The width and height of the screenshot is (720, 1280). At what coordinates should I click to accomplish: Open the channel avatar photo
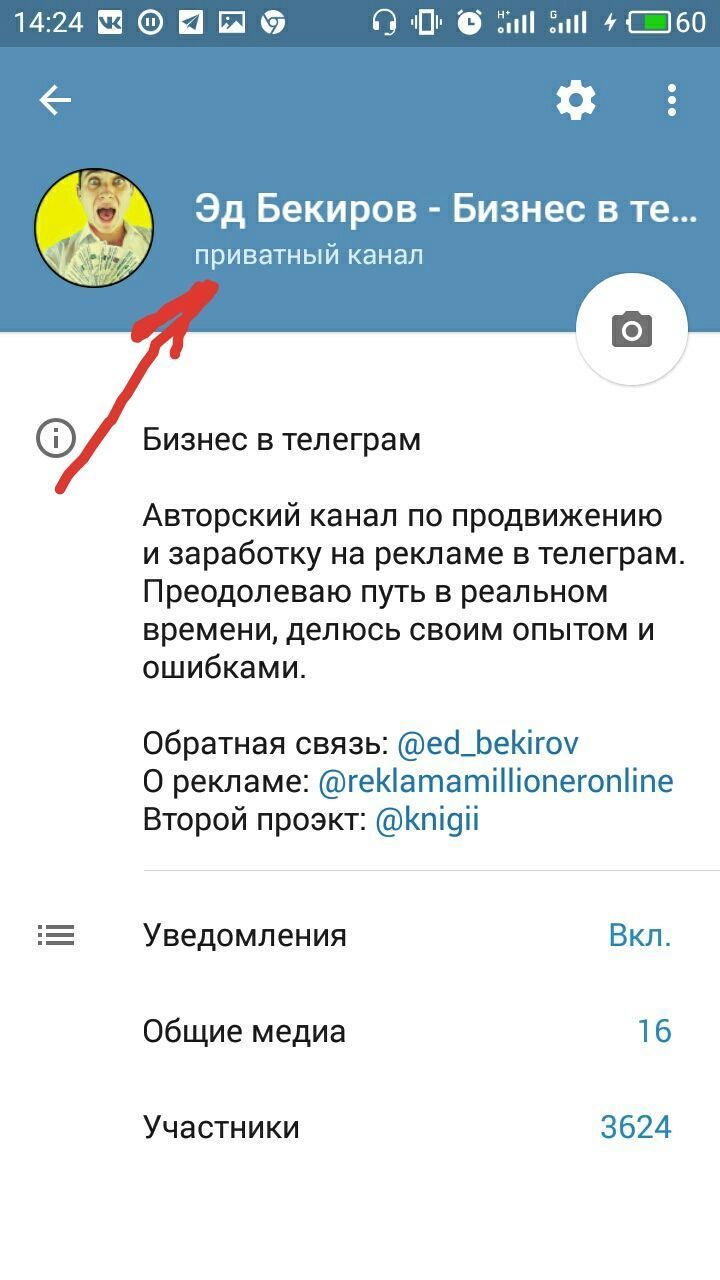(x=94, y=229)
